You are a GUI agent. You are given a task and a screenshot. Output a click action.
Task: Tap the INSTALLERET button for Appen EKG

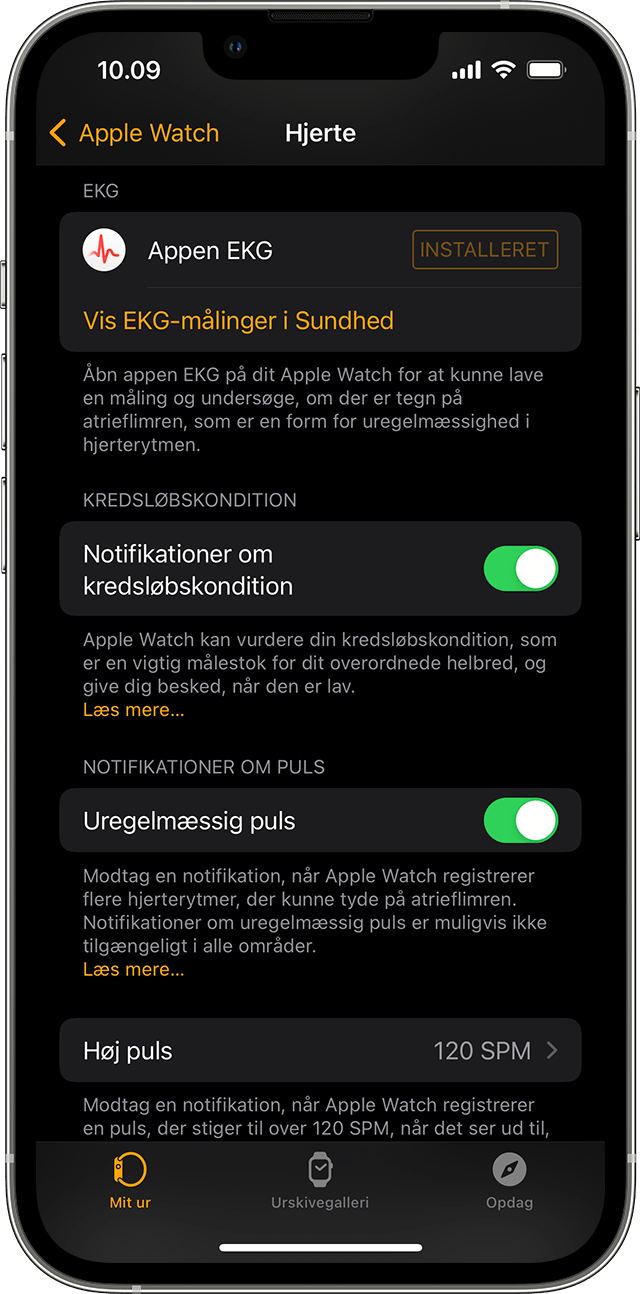(x=485, y=250)
